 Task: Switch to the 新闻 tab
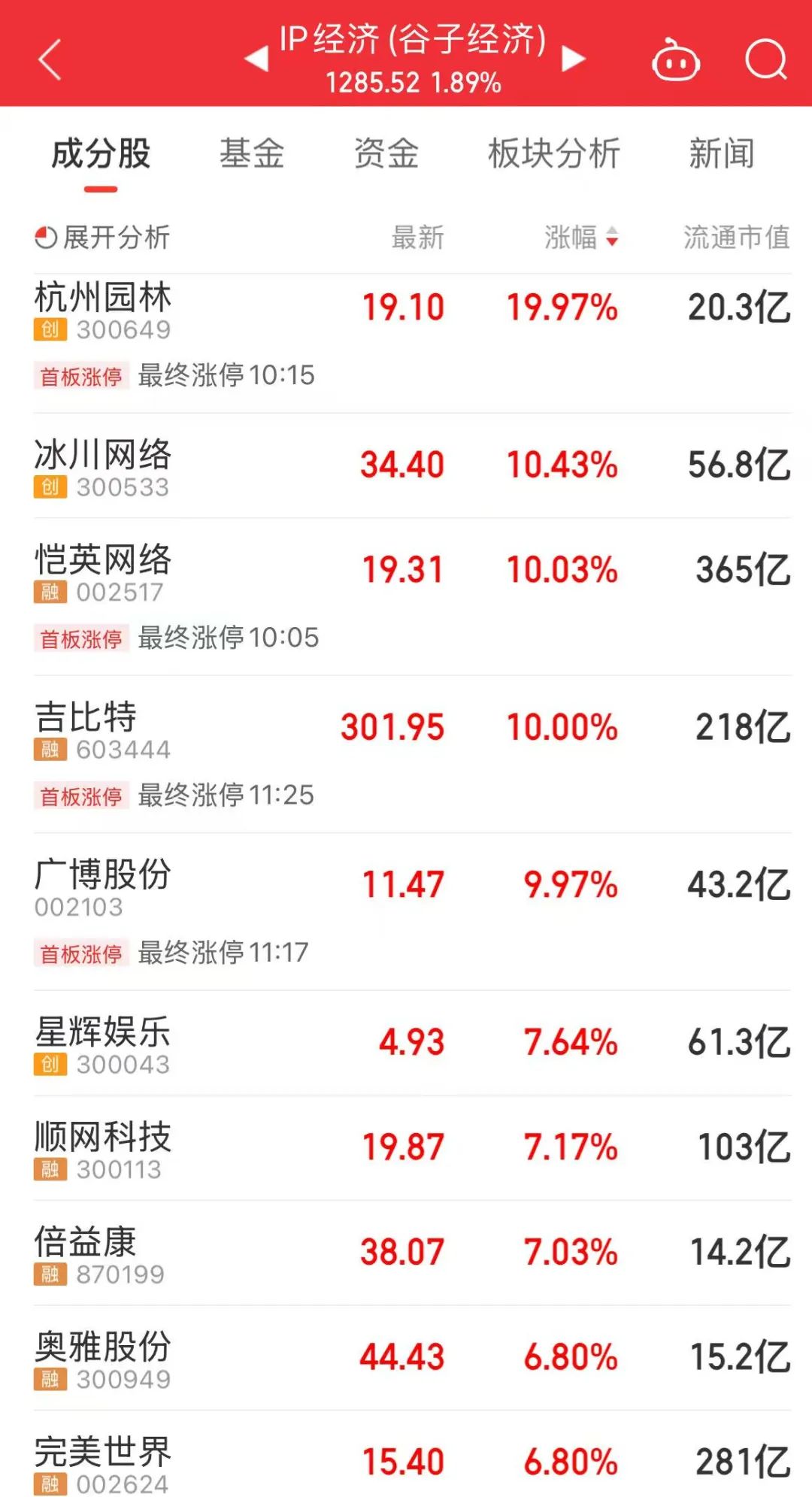click(x=722, y=154)
